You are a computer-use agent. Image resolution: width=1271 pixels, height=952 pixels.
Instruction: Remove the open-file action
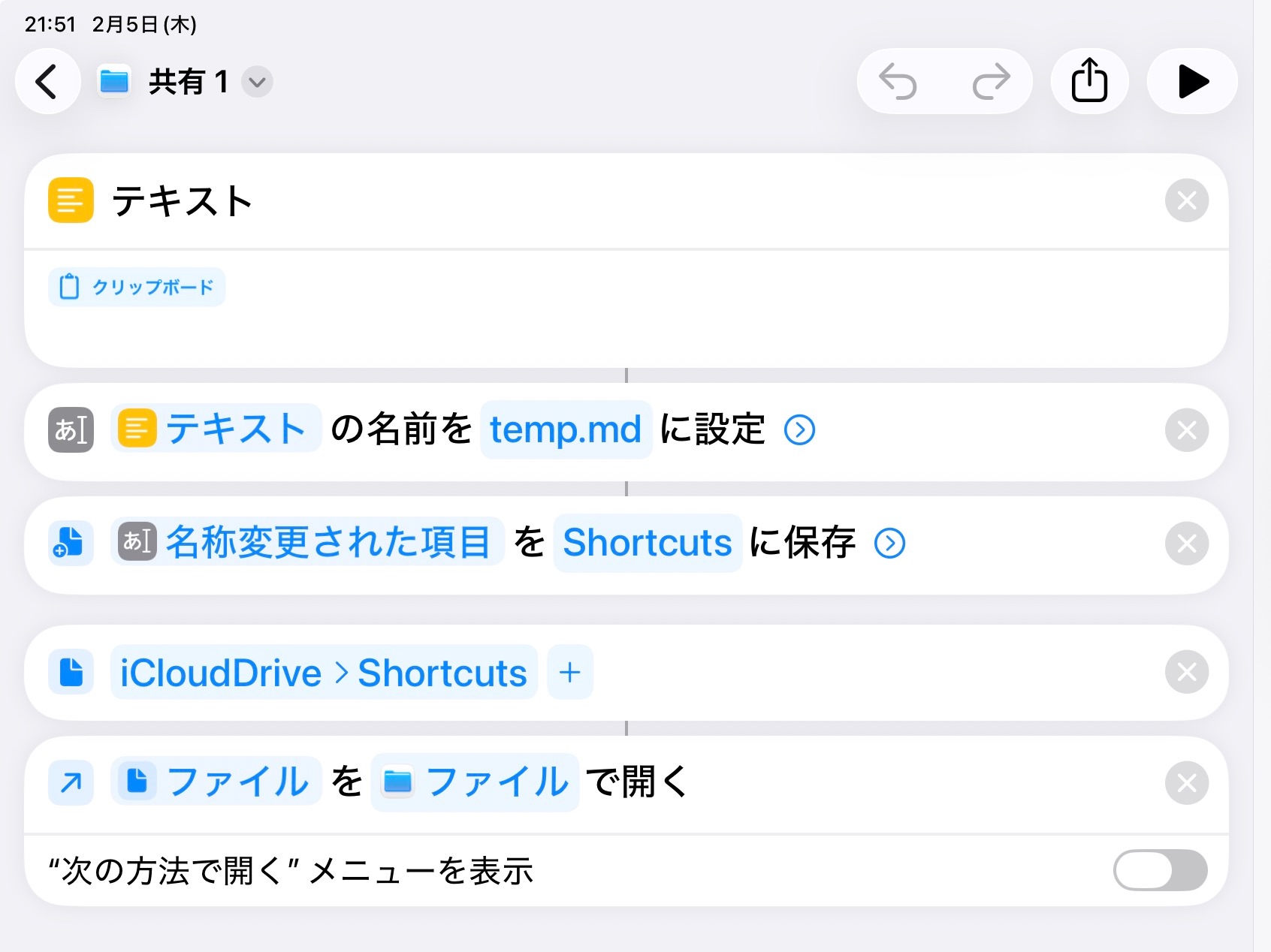tap(1186, 783)
